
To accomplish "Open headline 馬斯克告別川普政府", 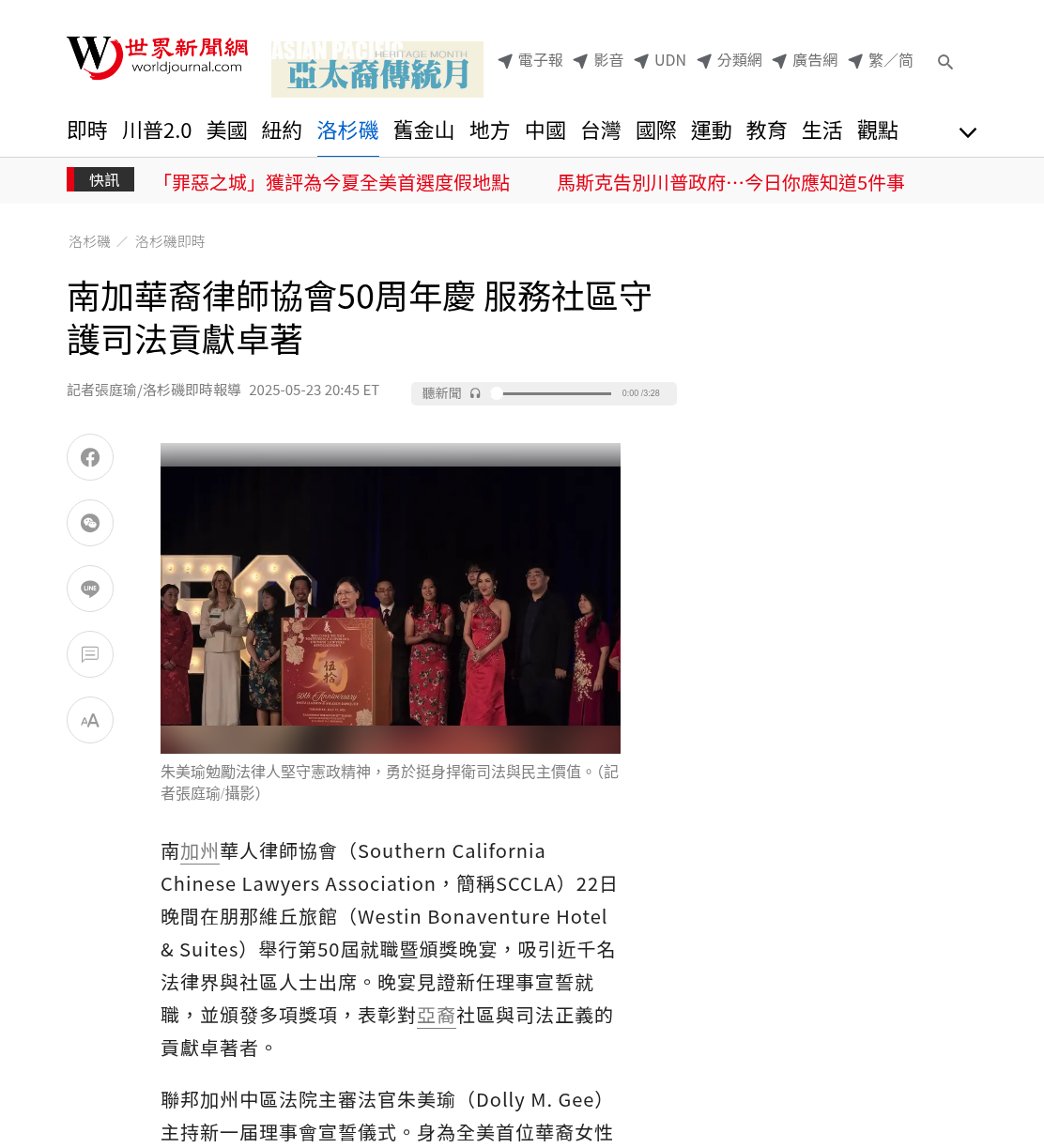I will tap(730, 182).
